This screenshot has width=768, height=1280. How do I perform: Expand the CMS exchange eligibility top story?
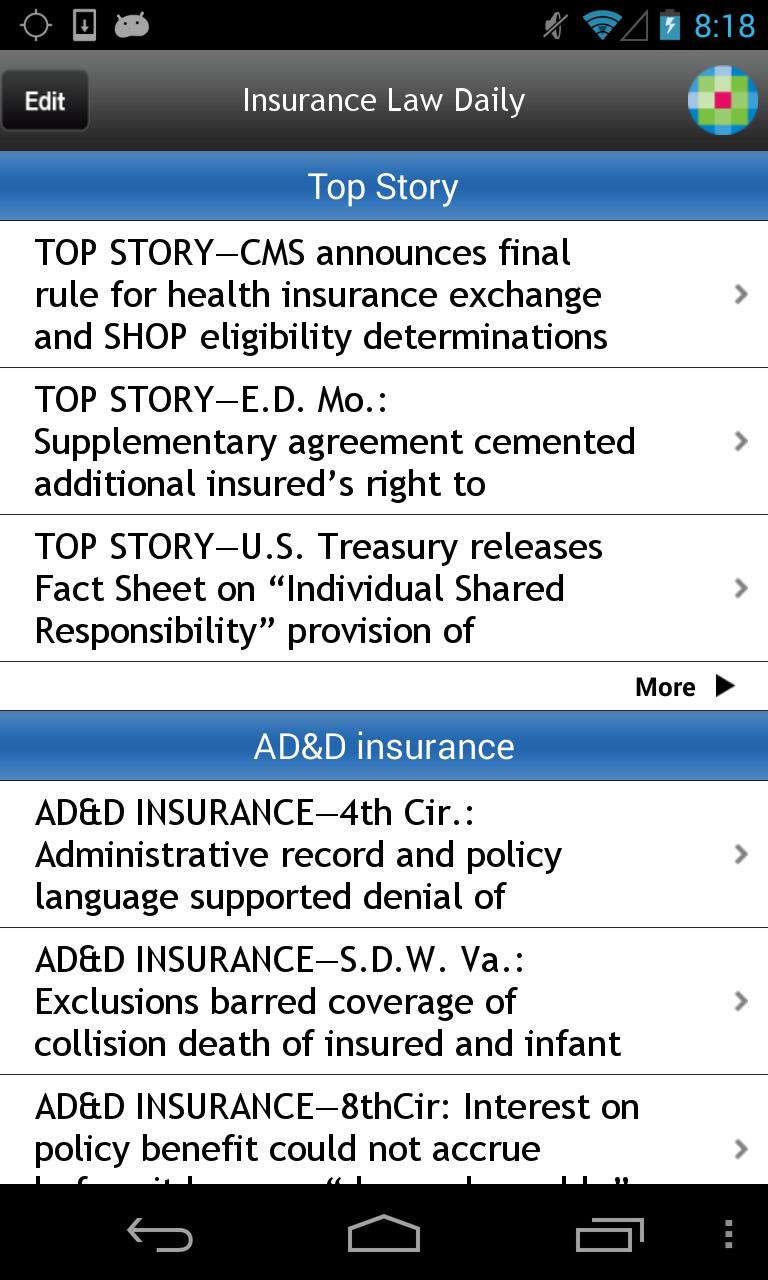[384, 294]
